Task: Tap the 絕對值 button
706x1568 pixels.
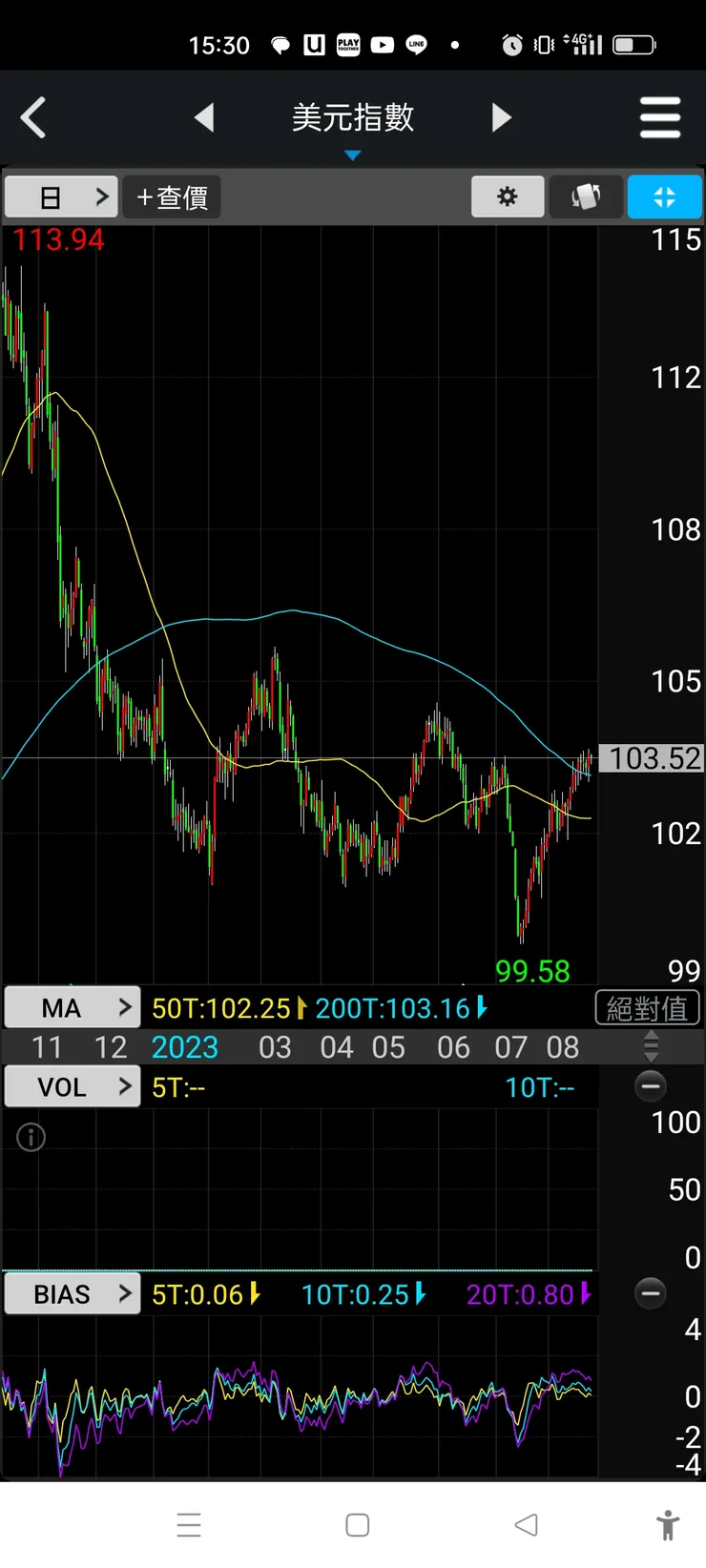Action: (x=647, y=1008)
